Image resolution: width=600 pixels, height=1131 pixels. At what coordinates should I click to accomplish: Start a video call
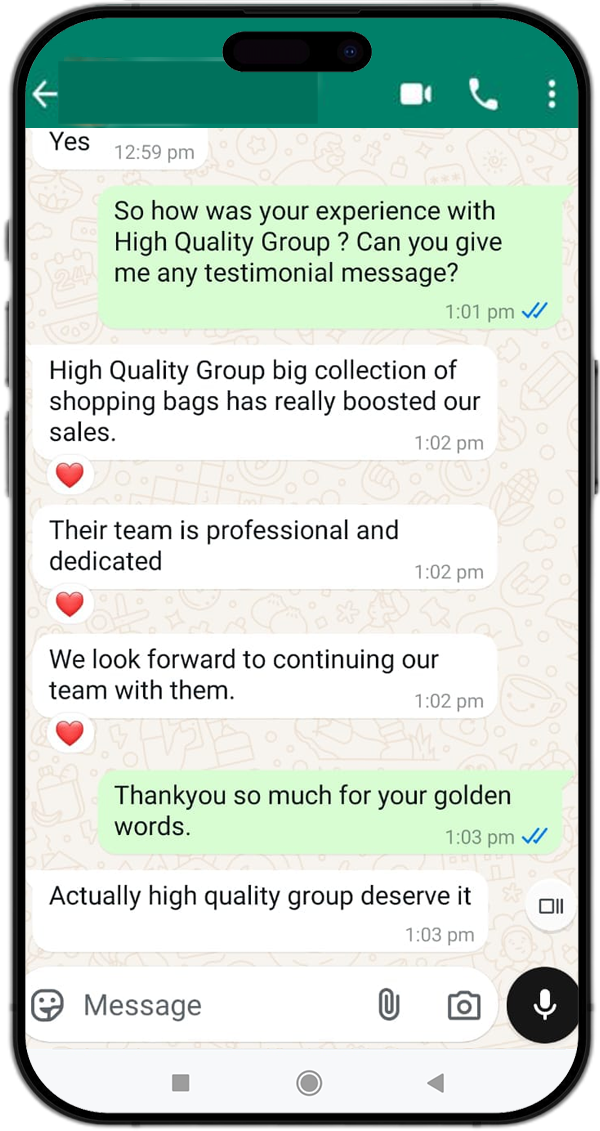(415, 95)
